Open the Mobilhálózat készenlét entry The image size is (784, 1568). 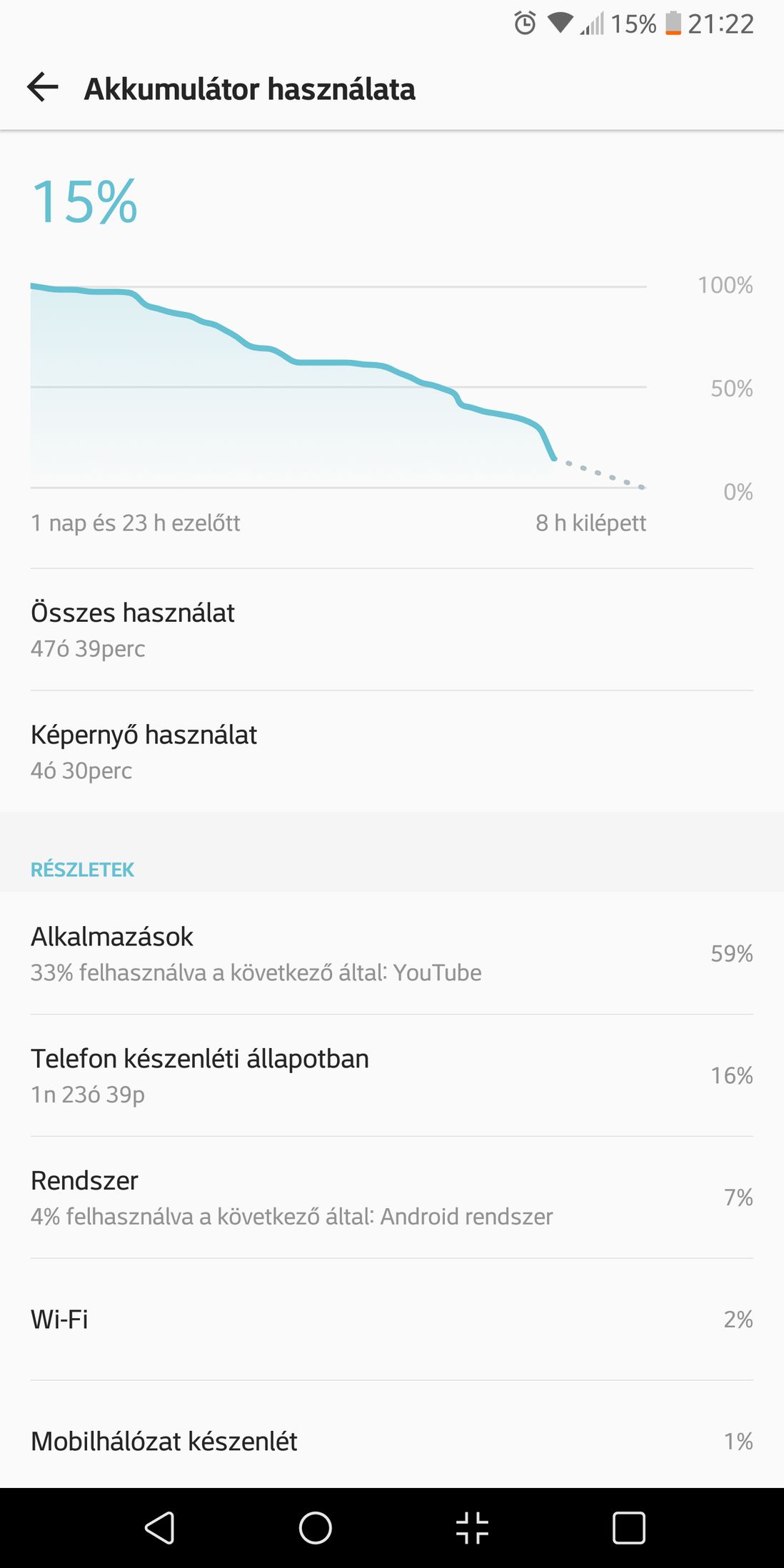point(392,1435)
